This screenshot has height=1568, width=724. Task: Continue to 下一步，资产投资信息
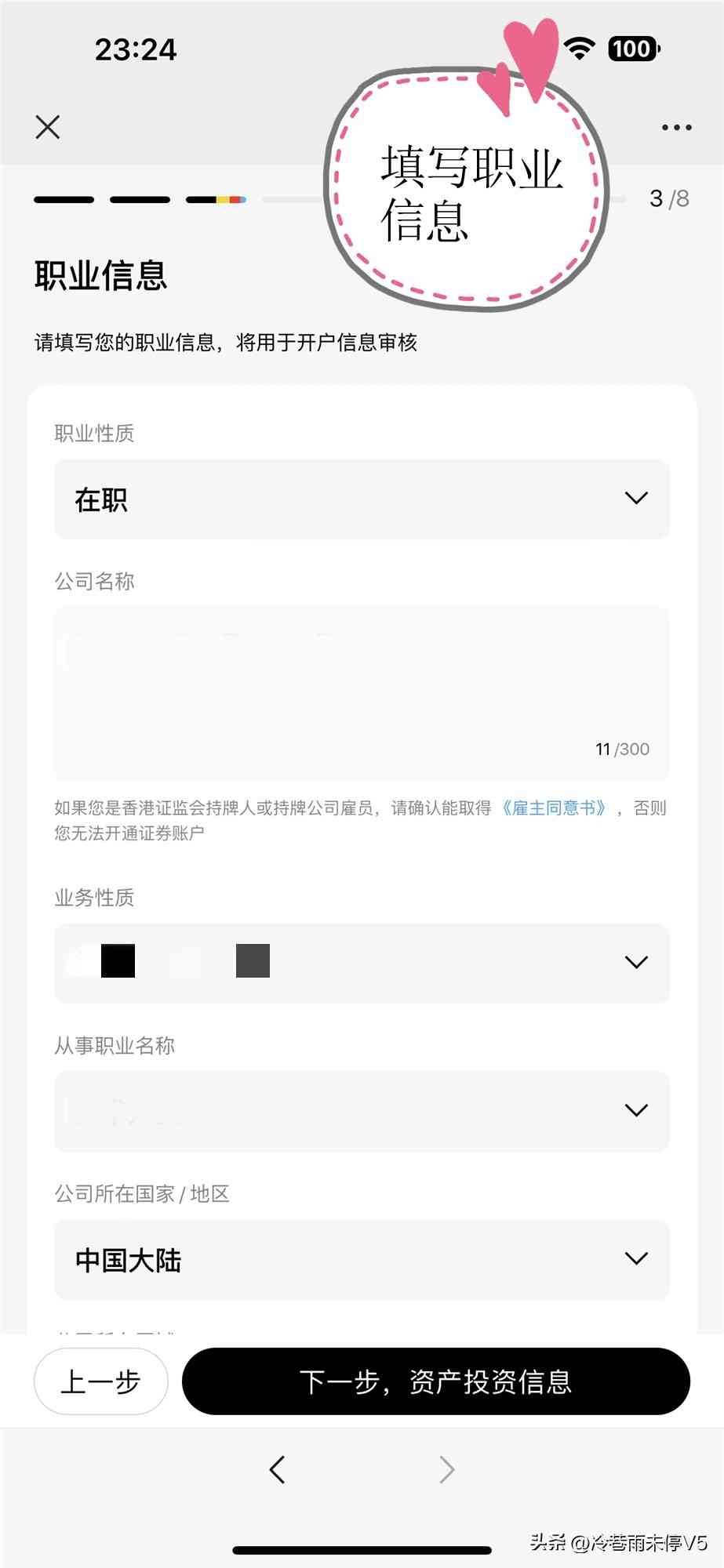pos(435,1381)
